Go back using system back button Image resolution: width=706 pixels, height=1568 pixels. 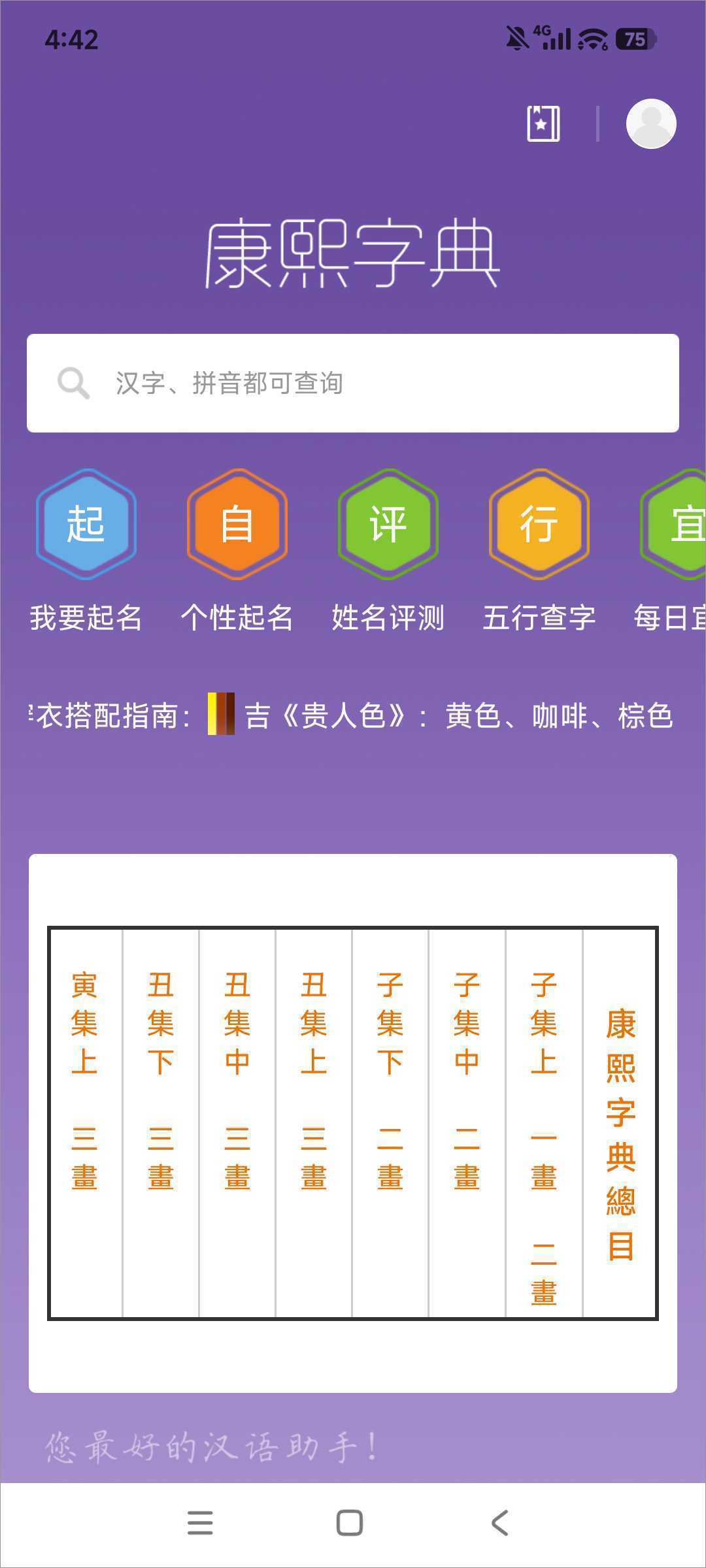499,1523
